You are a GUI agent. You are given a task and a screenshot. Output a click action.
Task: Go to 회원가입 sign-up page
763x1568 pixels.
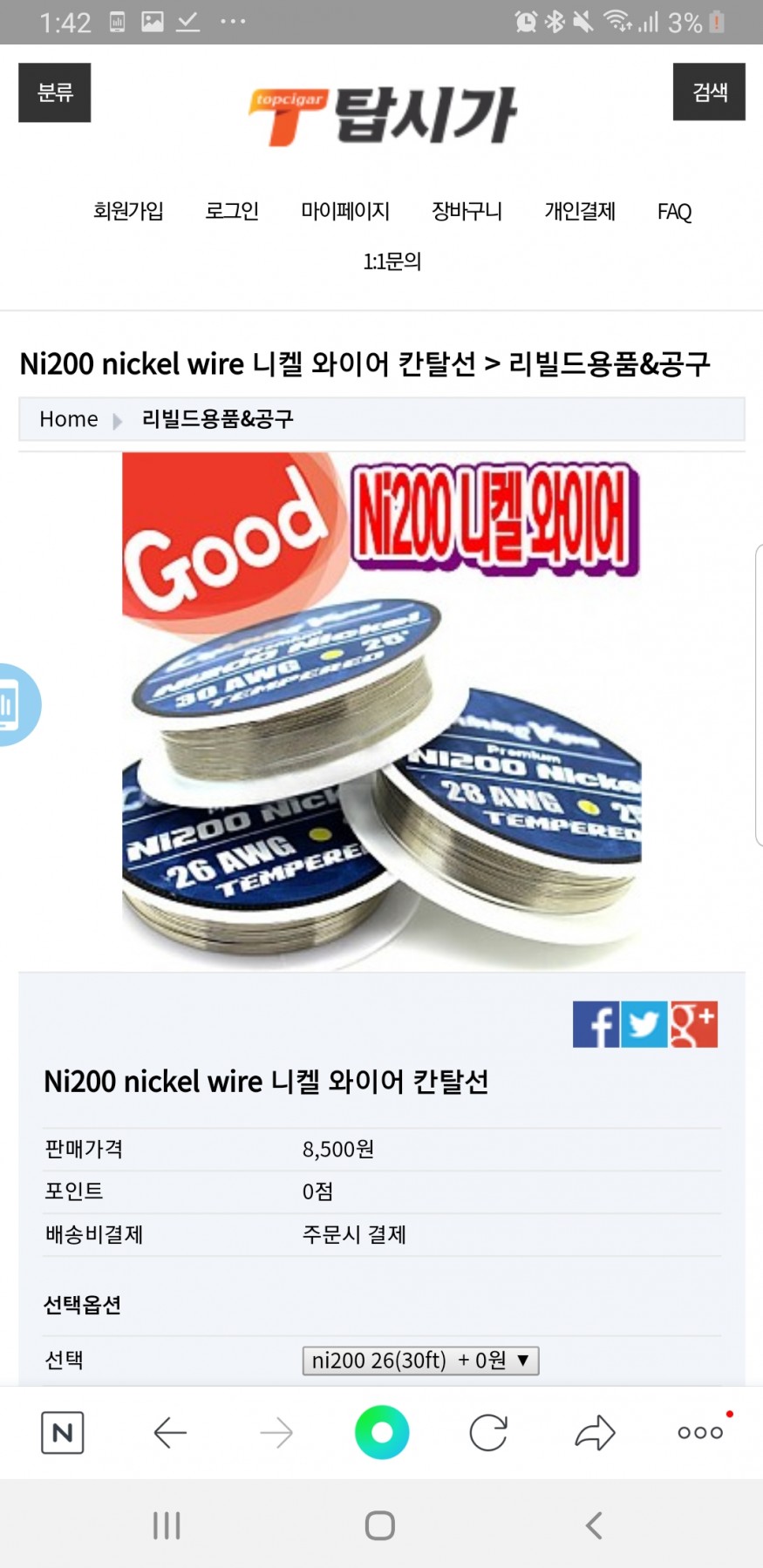click(x=128, y=211)
